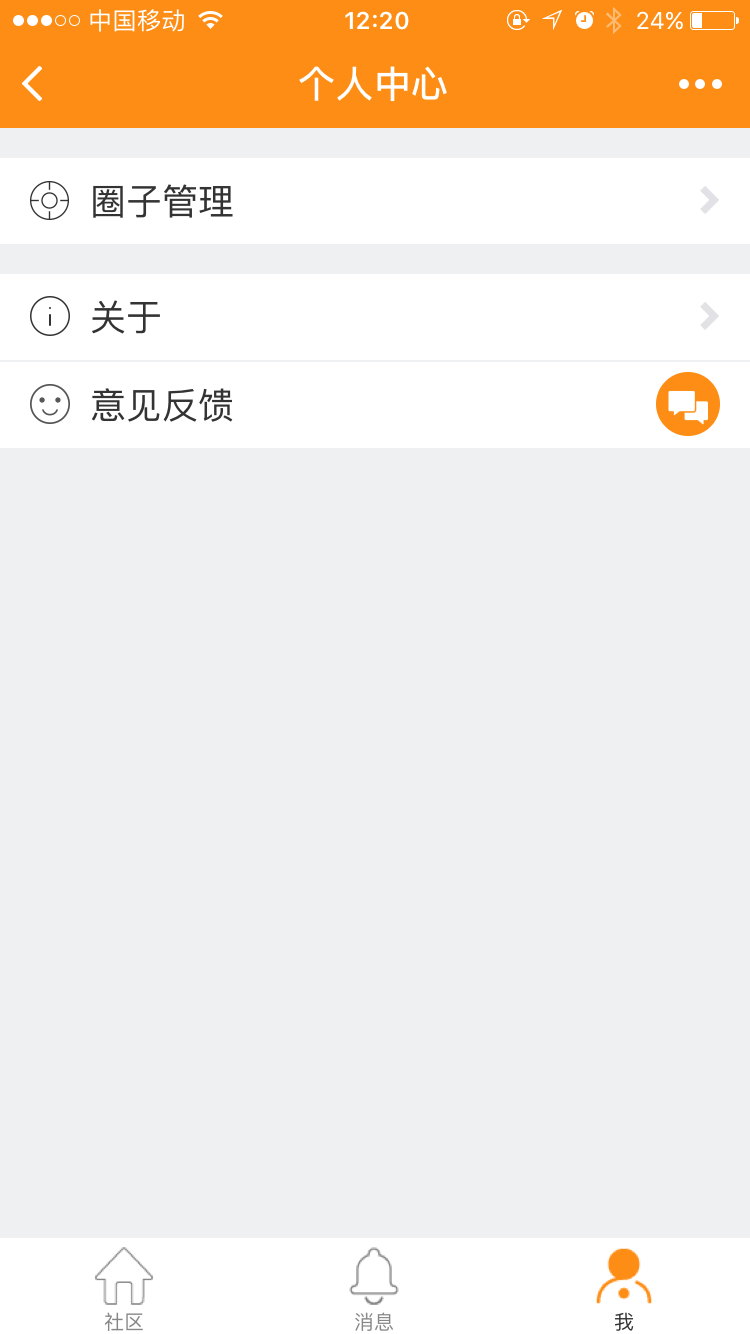The image size is (750, 1334).
Task: Switch to the 消息 tab
Action: [x=374, y=1289]
